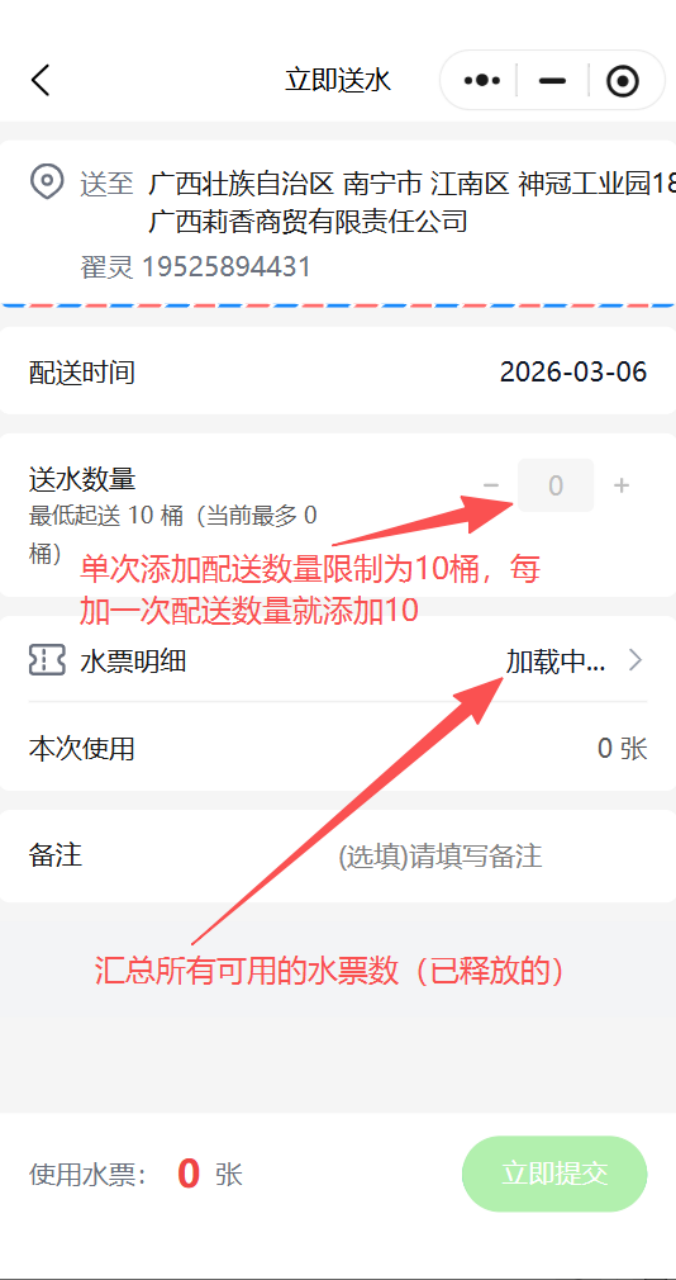Close the mini program with the circle button
Screen dimensions: 676x1280
[622, 80]
